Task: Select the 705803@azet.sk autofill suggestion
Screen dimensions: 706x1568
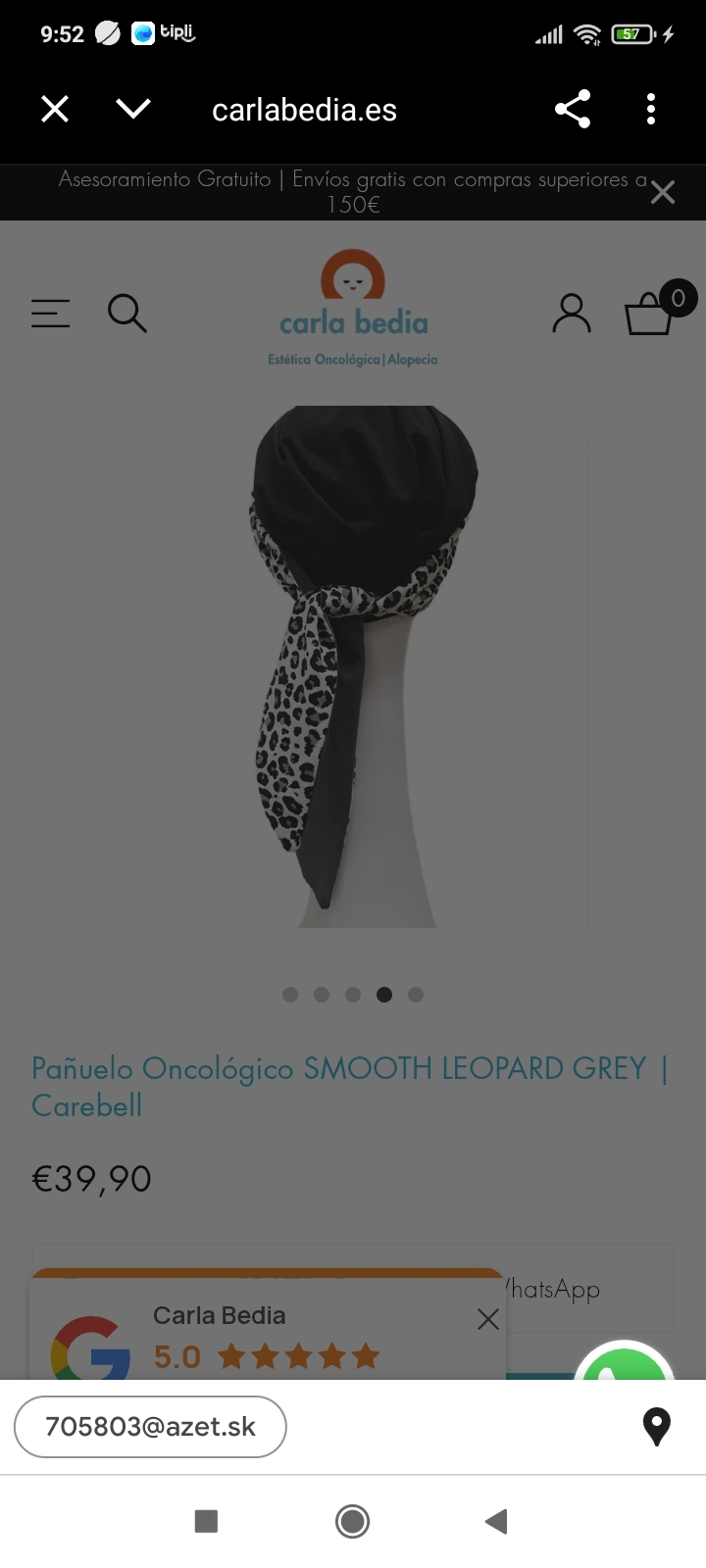Action: click(150, 1427)
